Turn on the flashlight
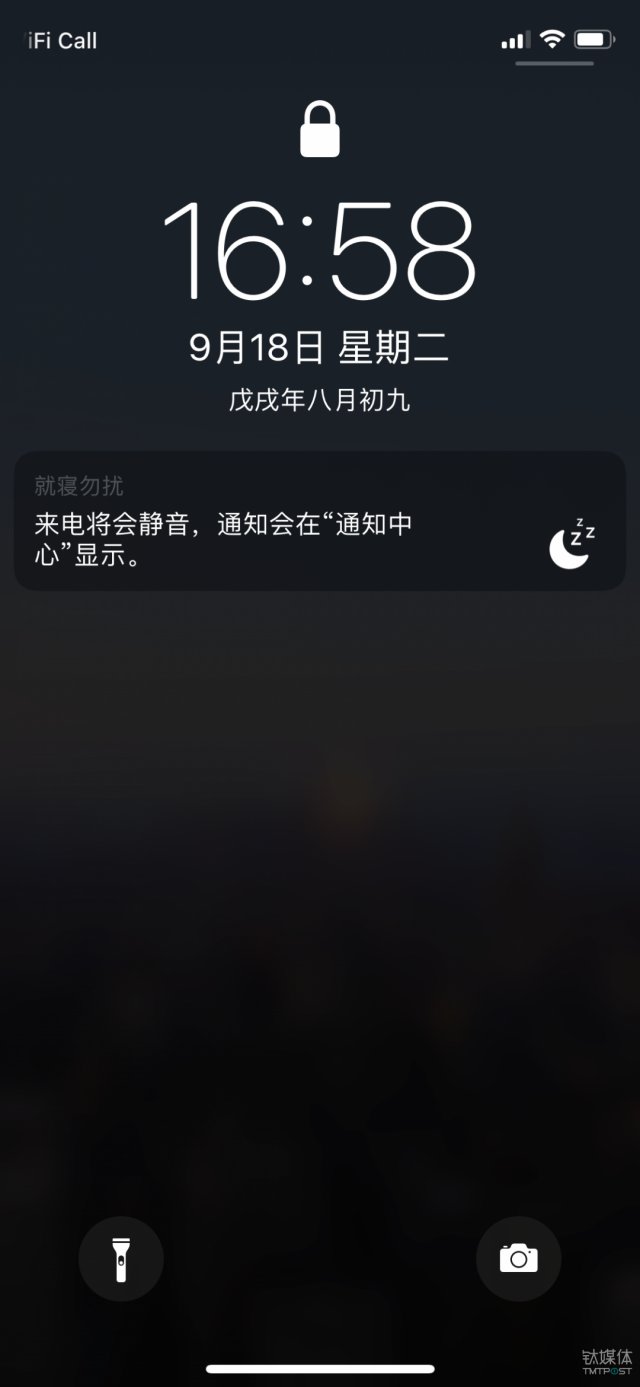640x1387 pixels. coord(121,1258)
